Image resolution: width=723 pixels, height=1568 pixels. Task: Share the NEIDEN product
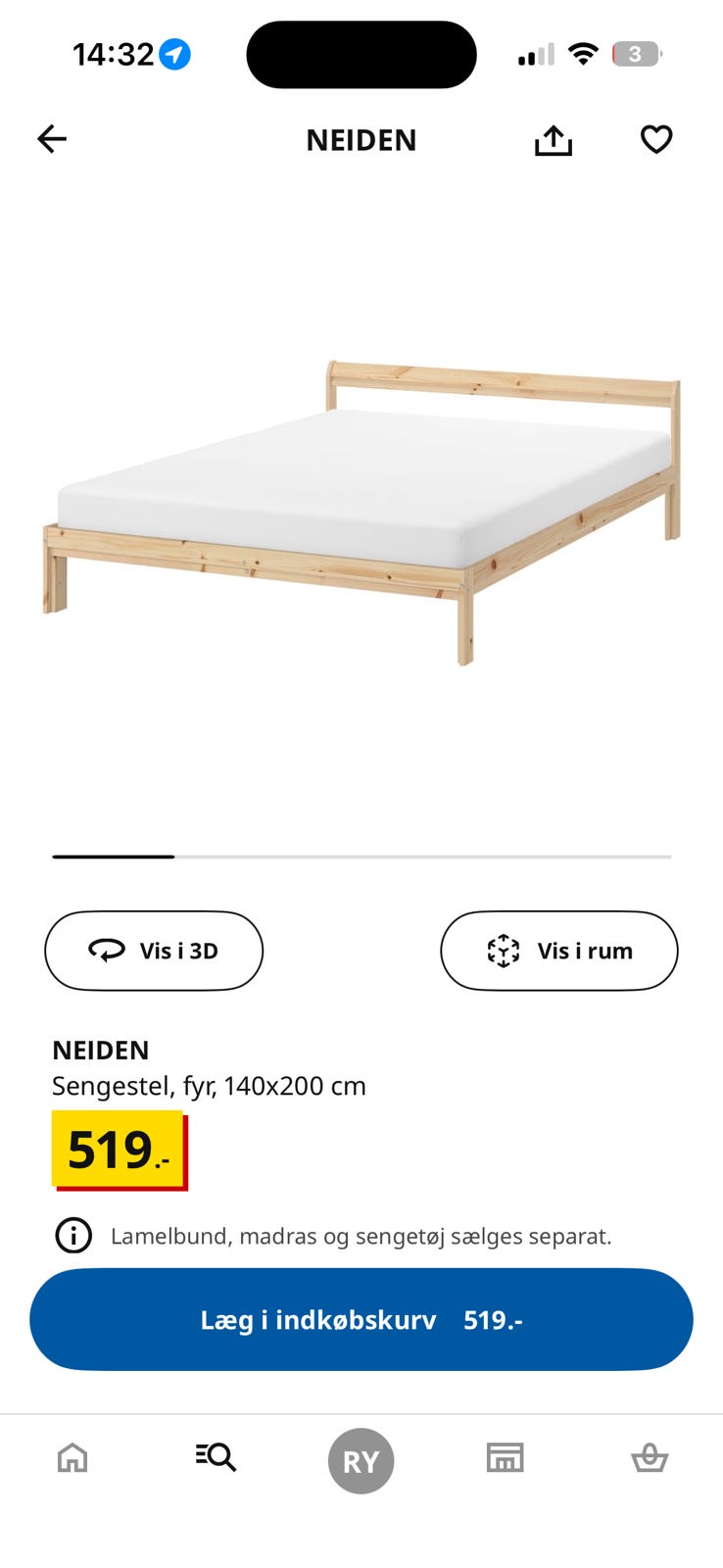[554, 139]
